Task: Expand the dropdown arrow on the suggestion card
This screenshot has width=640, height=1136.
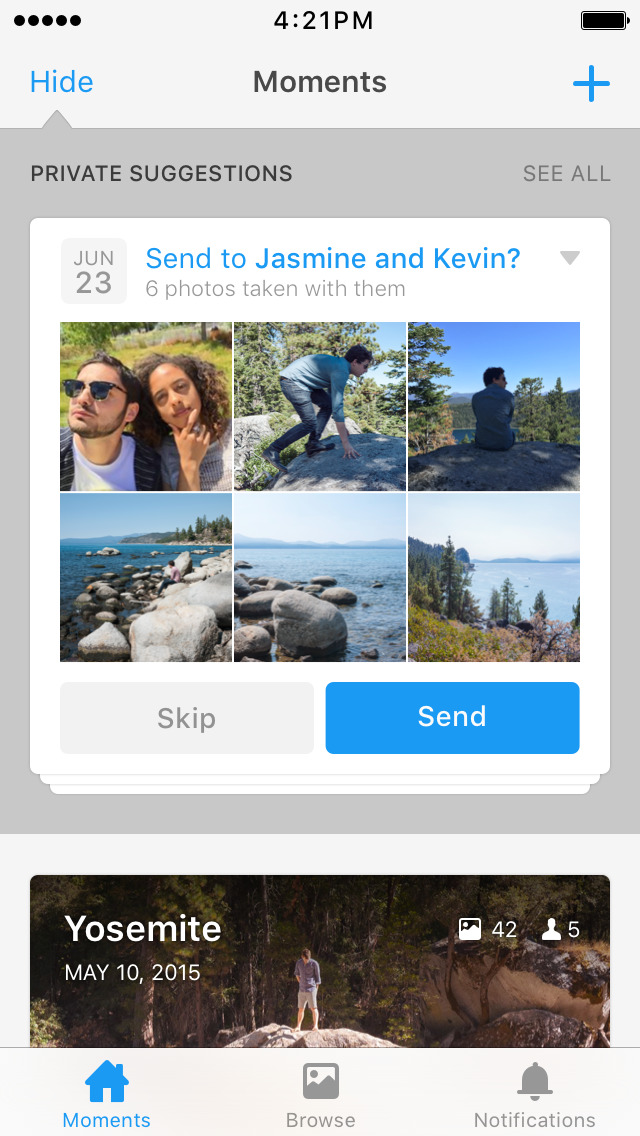Action: (x=570, y=258)
